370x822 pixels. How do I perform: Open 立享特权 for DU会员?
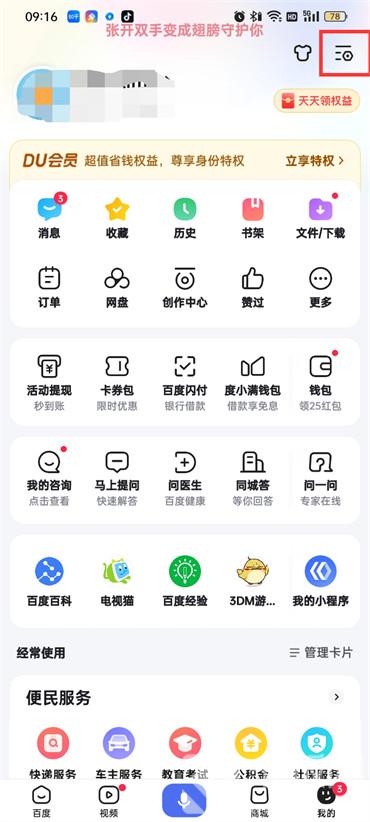[314, 161]
